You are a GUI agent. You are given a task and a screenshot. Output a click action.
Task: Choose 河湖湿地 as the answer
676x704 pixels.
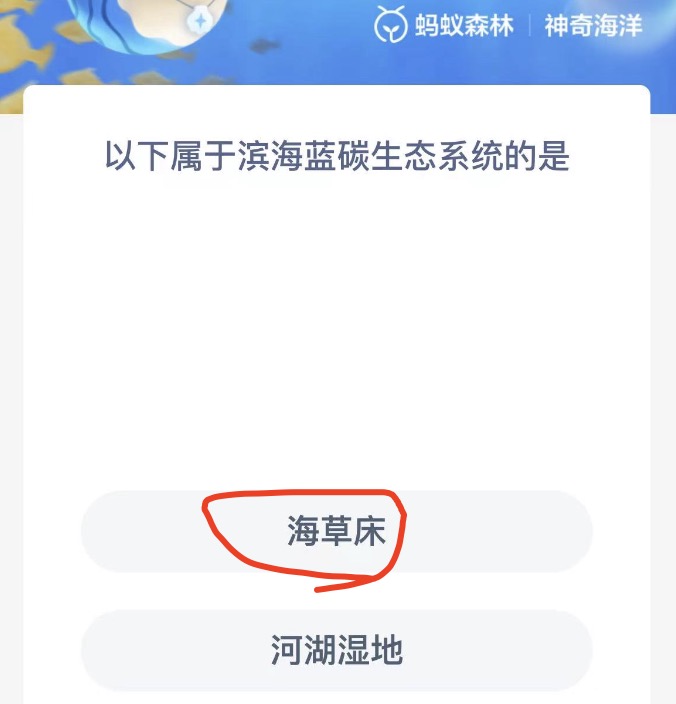[x=337, y=651]
